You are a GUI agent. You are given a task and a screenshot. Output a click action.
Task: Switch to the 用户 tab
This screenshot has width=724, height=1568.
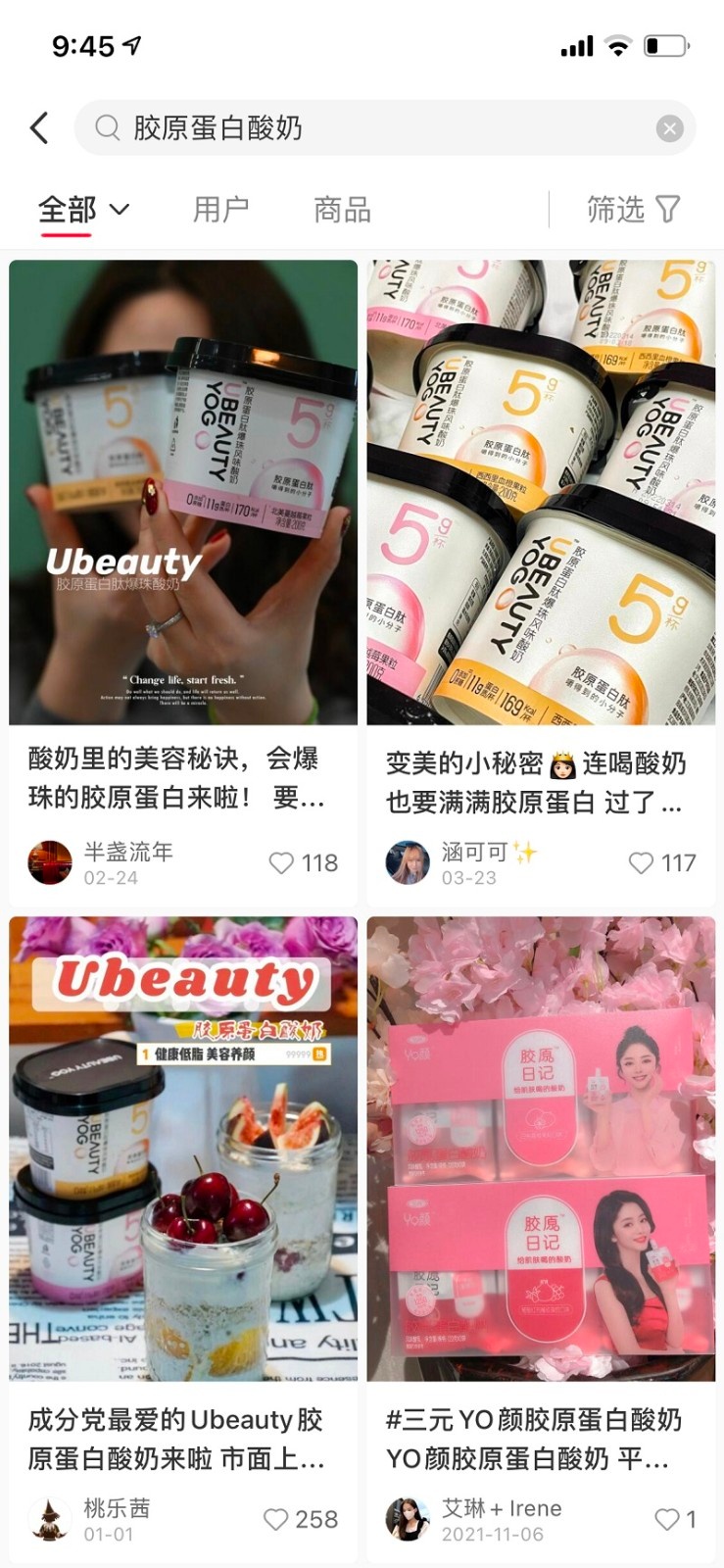click(220, 209)
